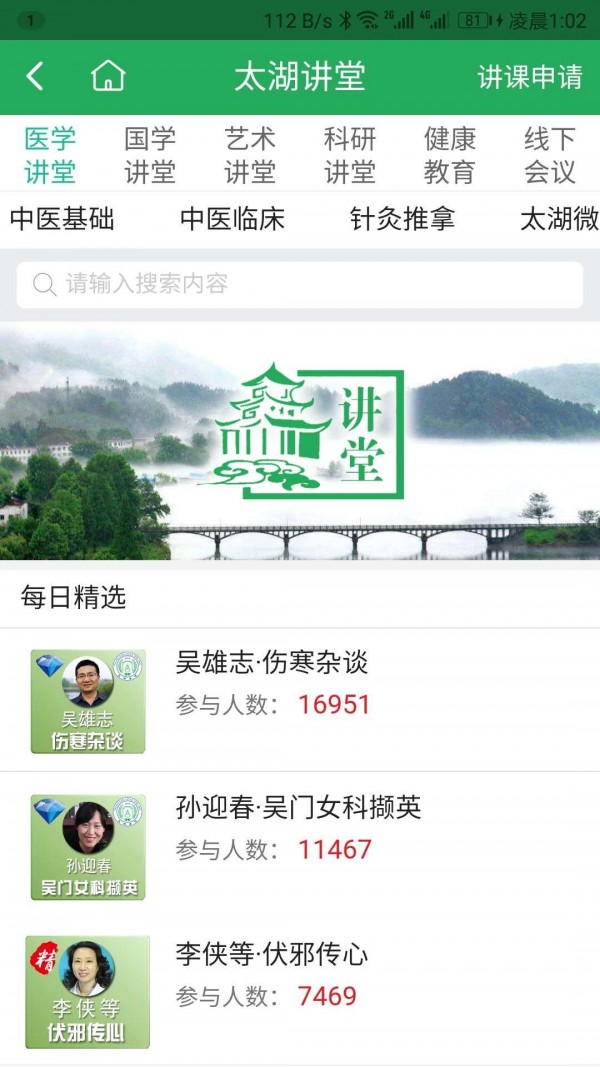
Task: Switch to the 医学讲堂 tab
Action: click(50, 155)
